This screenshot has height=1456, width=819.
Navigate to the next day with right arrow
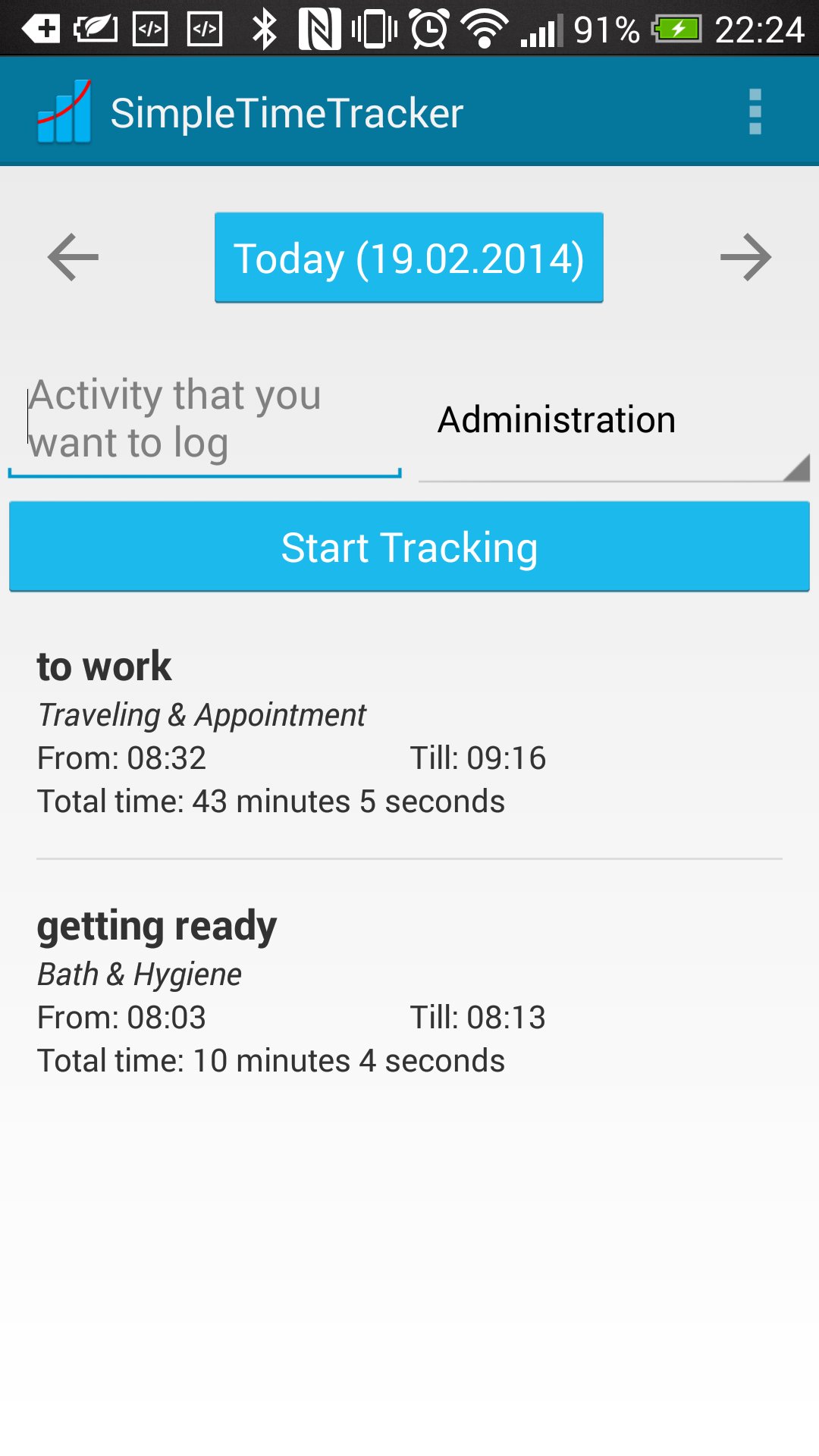(x=747, y=257)
